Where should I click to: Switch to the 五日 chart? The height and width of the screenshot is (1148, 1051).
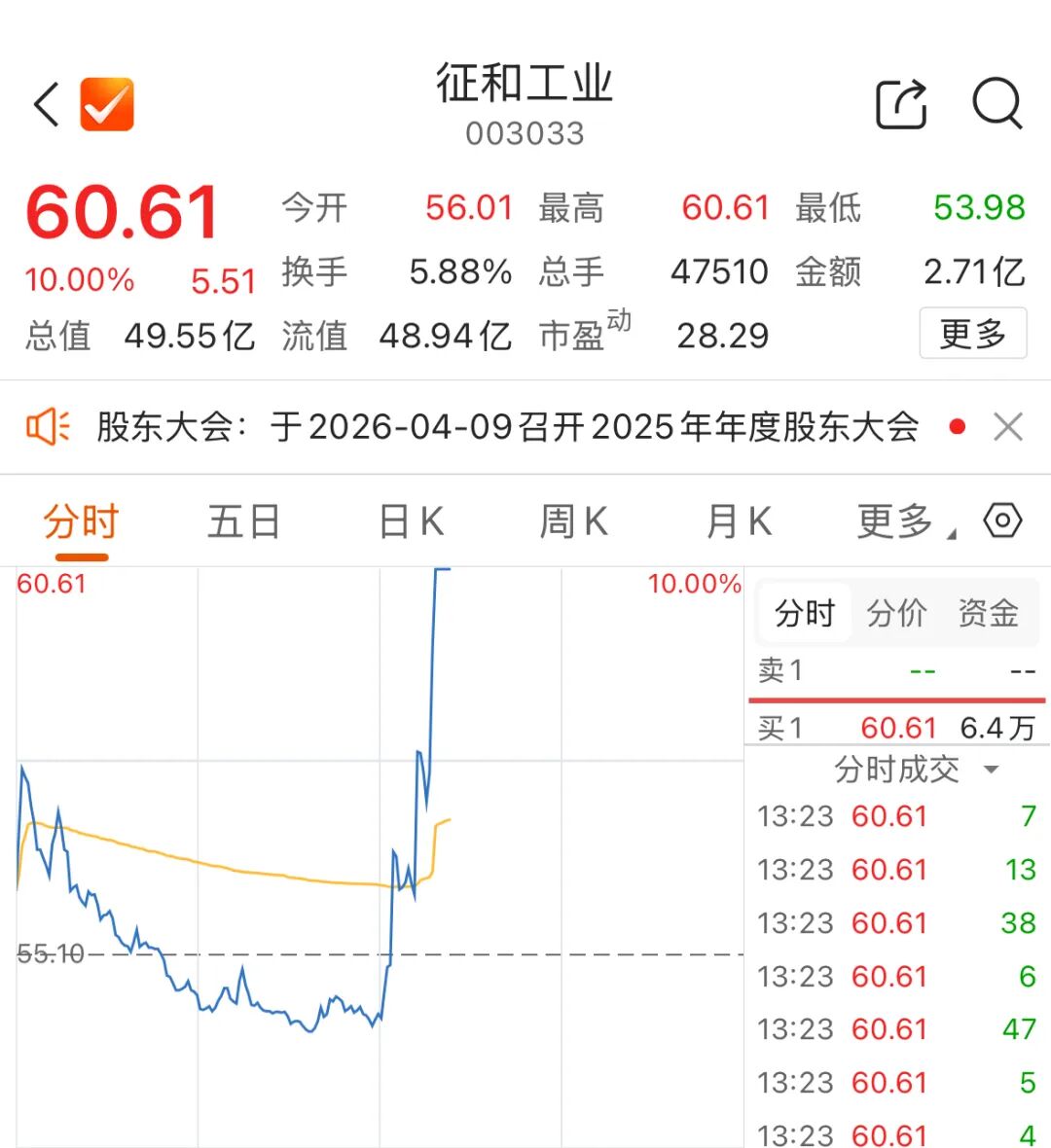click(x=243, y=522)
